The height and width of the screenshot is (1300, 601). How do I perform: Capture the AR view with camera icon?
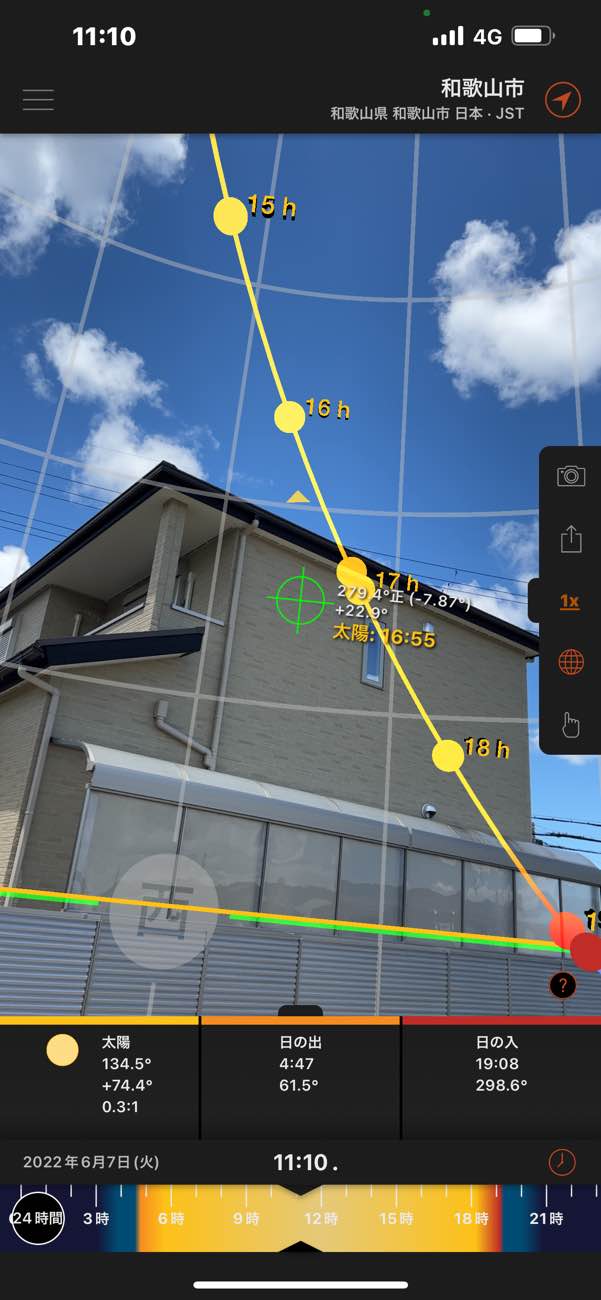571,476
